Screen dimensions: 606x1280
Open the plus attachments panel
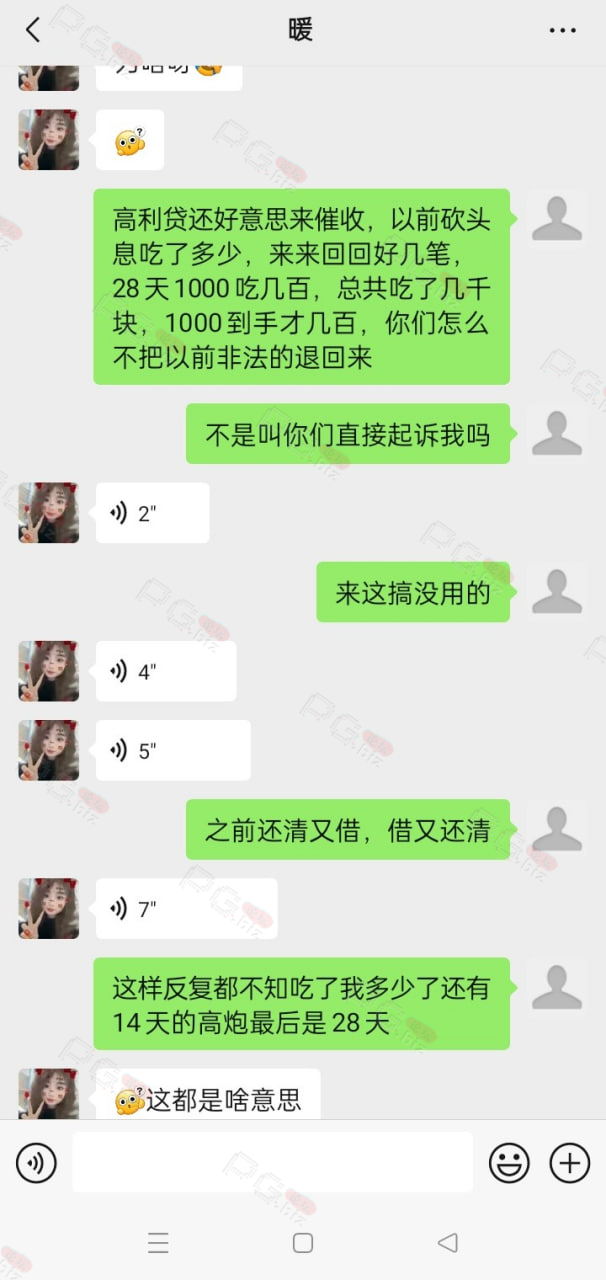[570, 1163]
